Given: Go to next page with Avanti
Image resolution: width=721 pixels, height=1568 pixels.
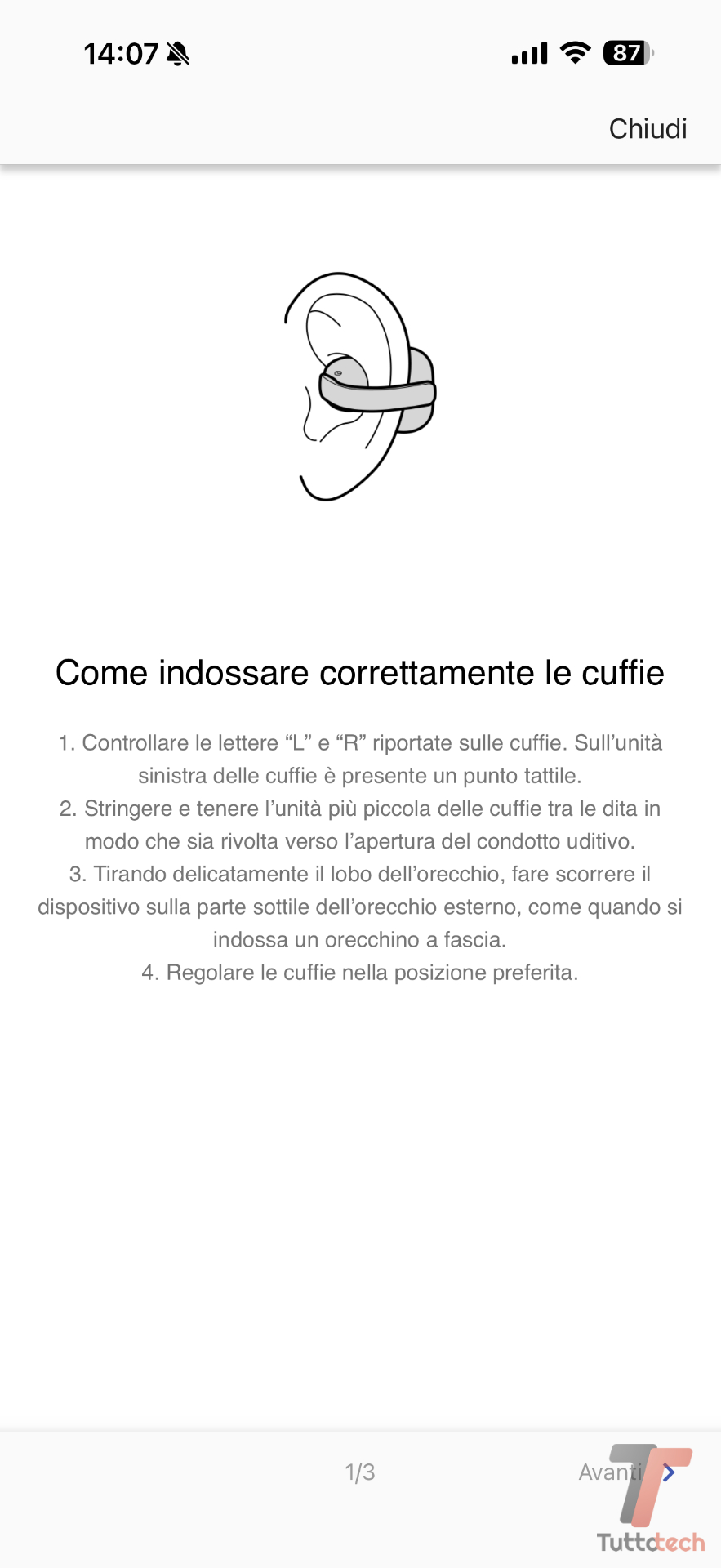Looking at the screenshot, I should click(x=625, y=1472).
